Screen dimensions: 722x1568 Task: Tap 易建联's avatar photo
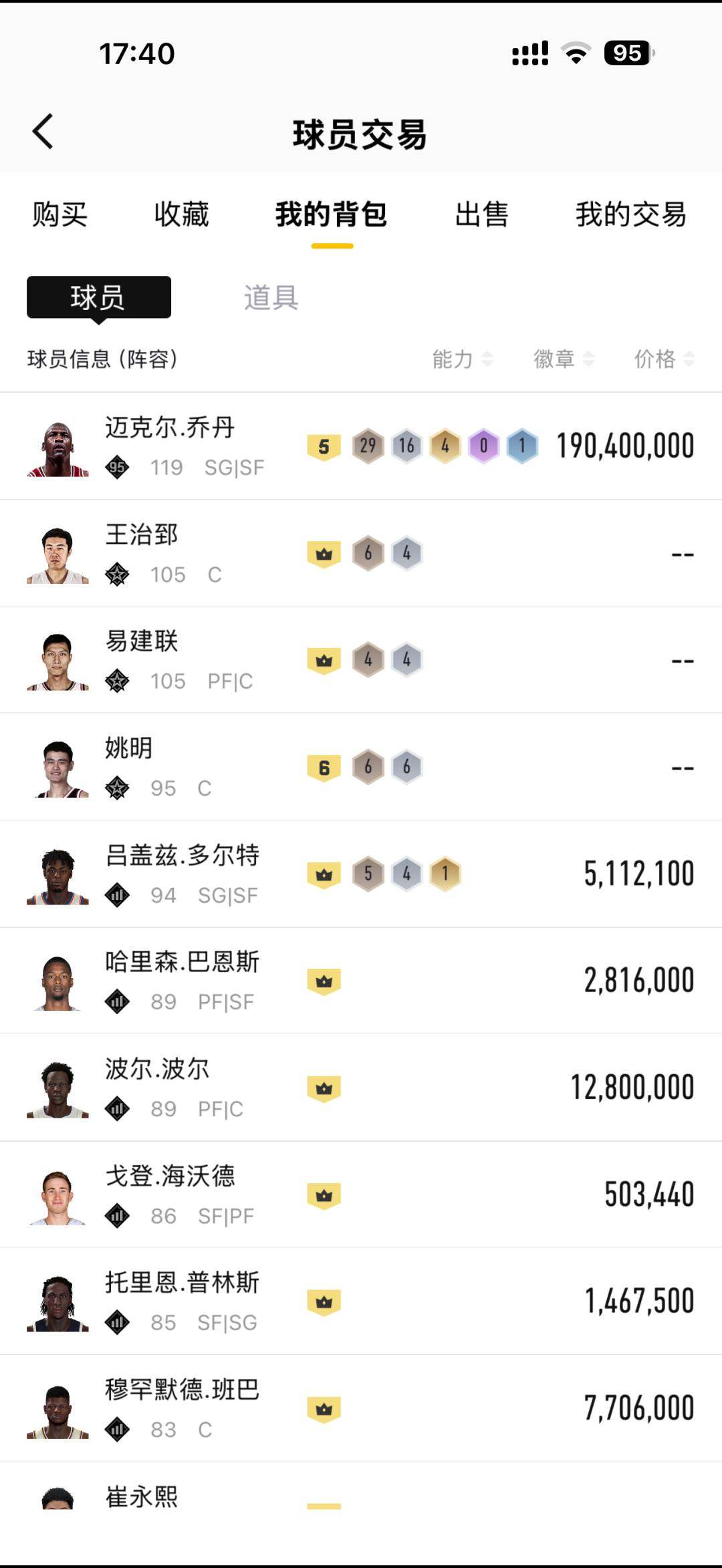[x=57, y=659]
